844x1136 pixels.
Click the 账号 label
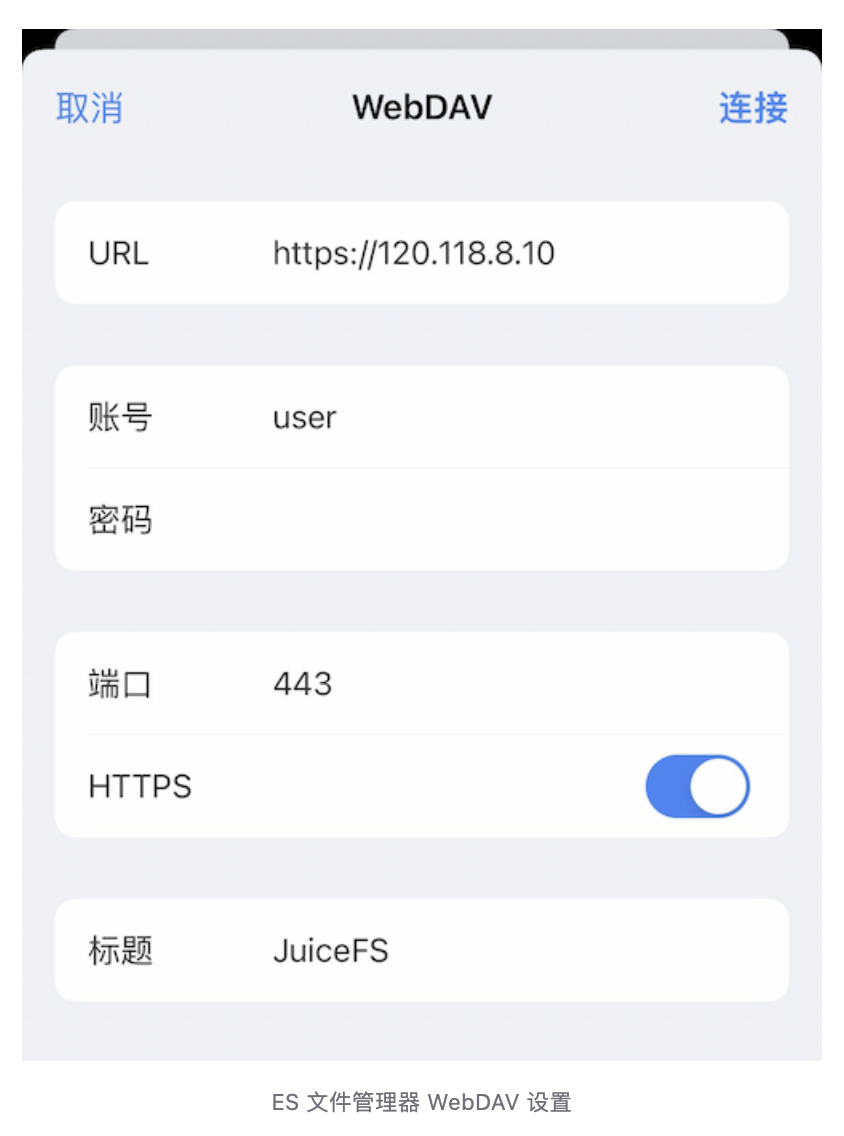point(119,417)
